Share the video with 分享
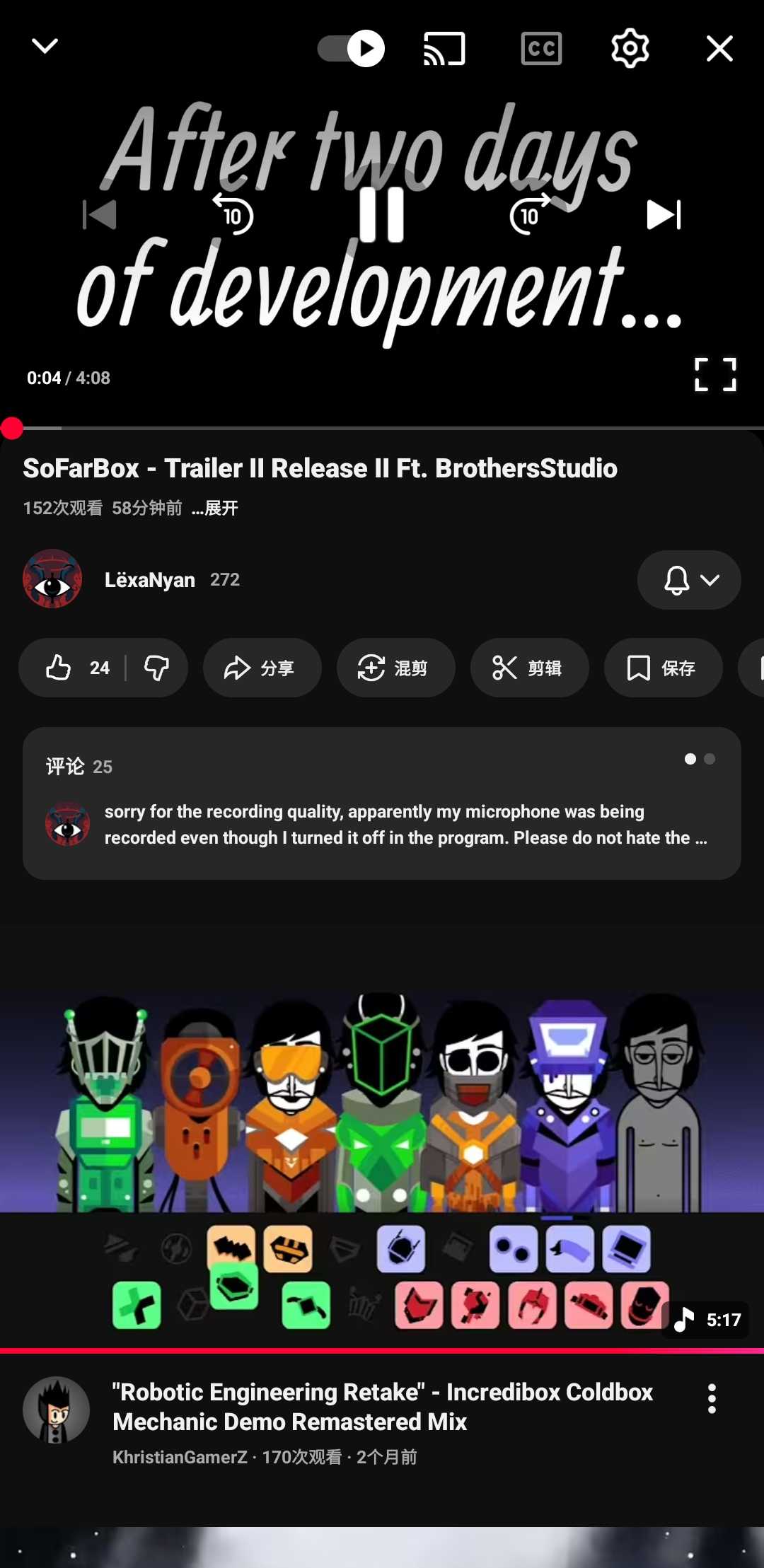Screen dimensions: 764x1568 tap(261, 668)
